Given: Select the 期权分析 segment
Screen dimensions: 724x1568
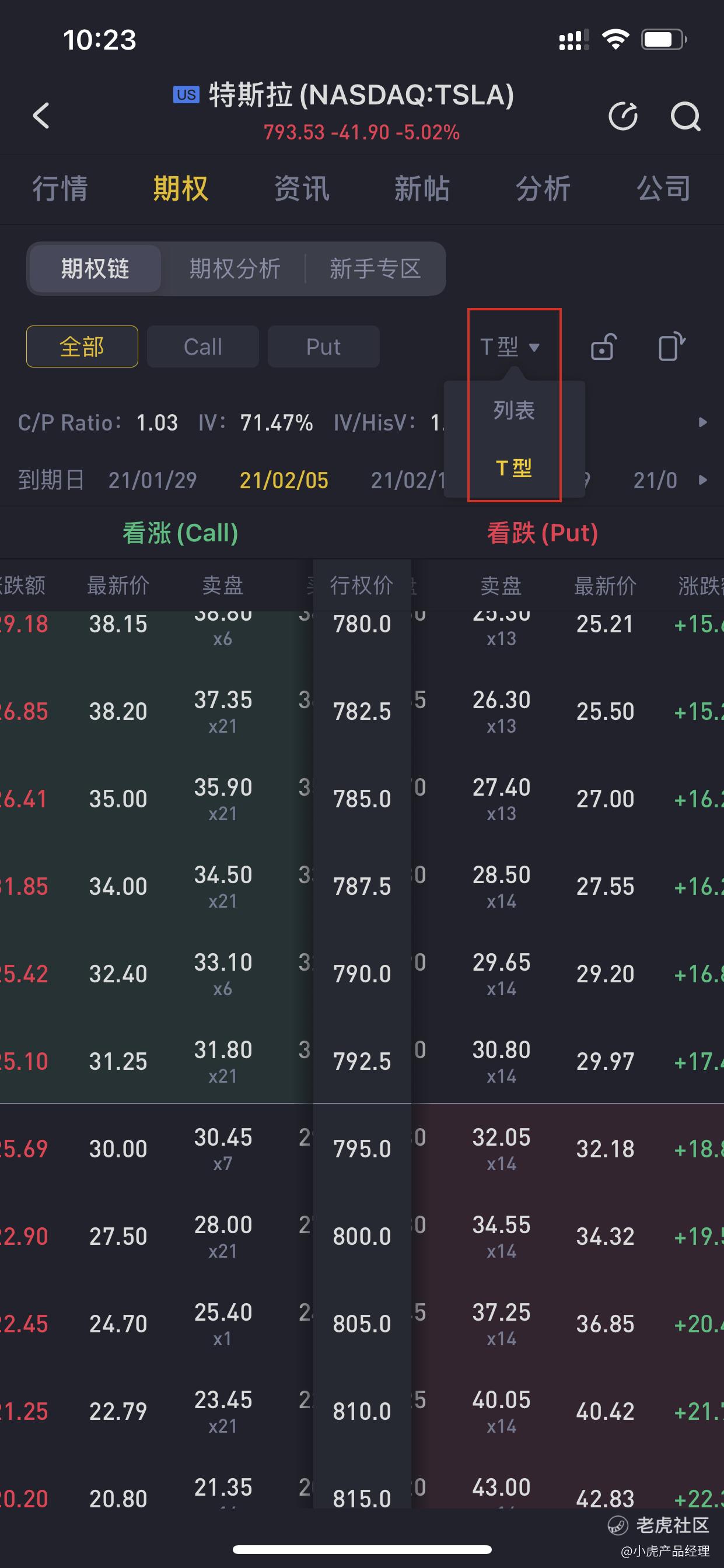Looking at the screenshot, I should (235, 268).
